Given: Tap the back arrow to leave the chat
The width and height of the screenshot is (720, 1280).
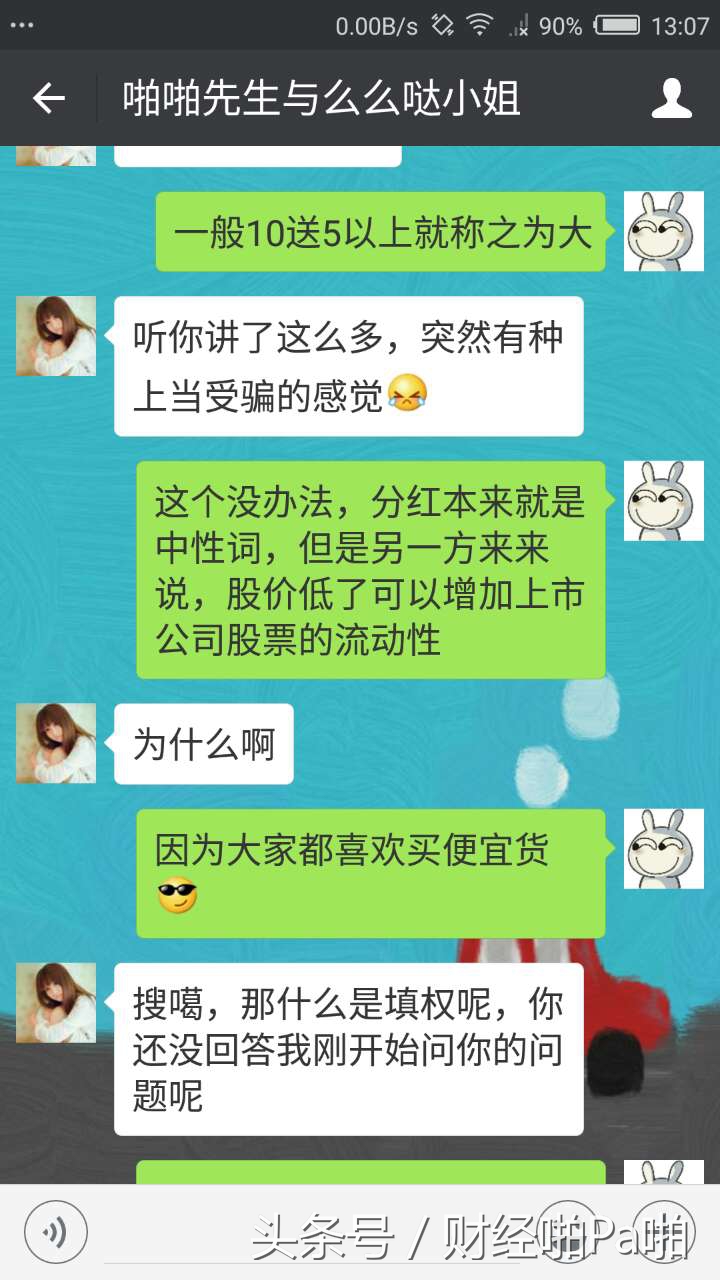Looking at the screenshot, I should (x=50, y=98).
